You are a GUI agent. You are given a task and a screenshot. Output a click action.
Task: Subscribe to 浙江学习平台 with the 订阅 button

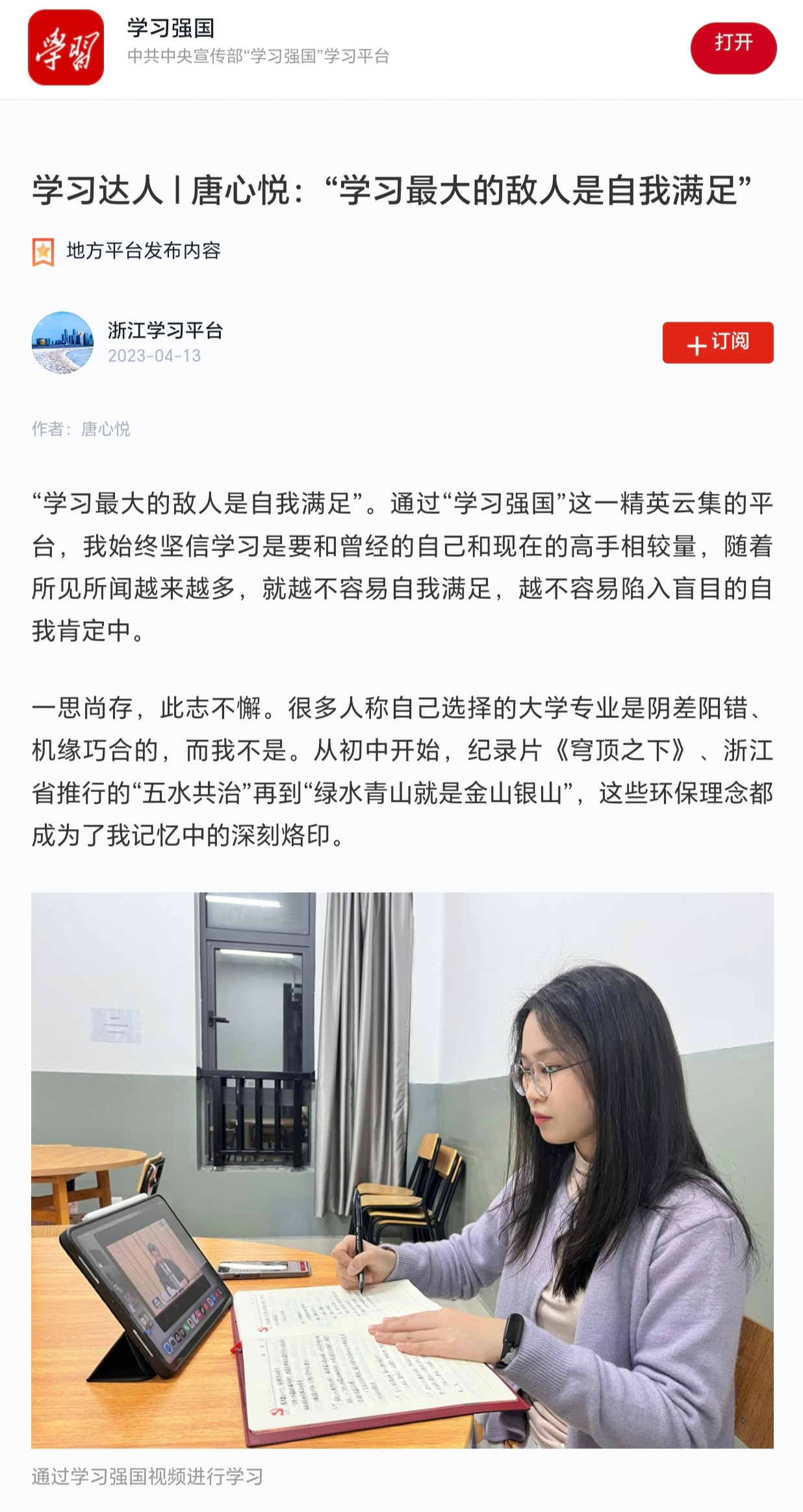pyautogui.click(x=717, y=342)
